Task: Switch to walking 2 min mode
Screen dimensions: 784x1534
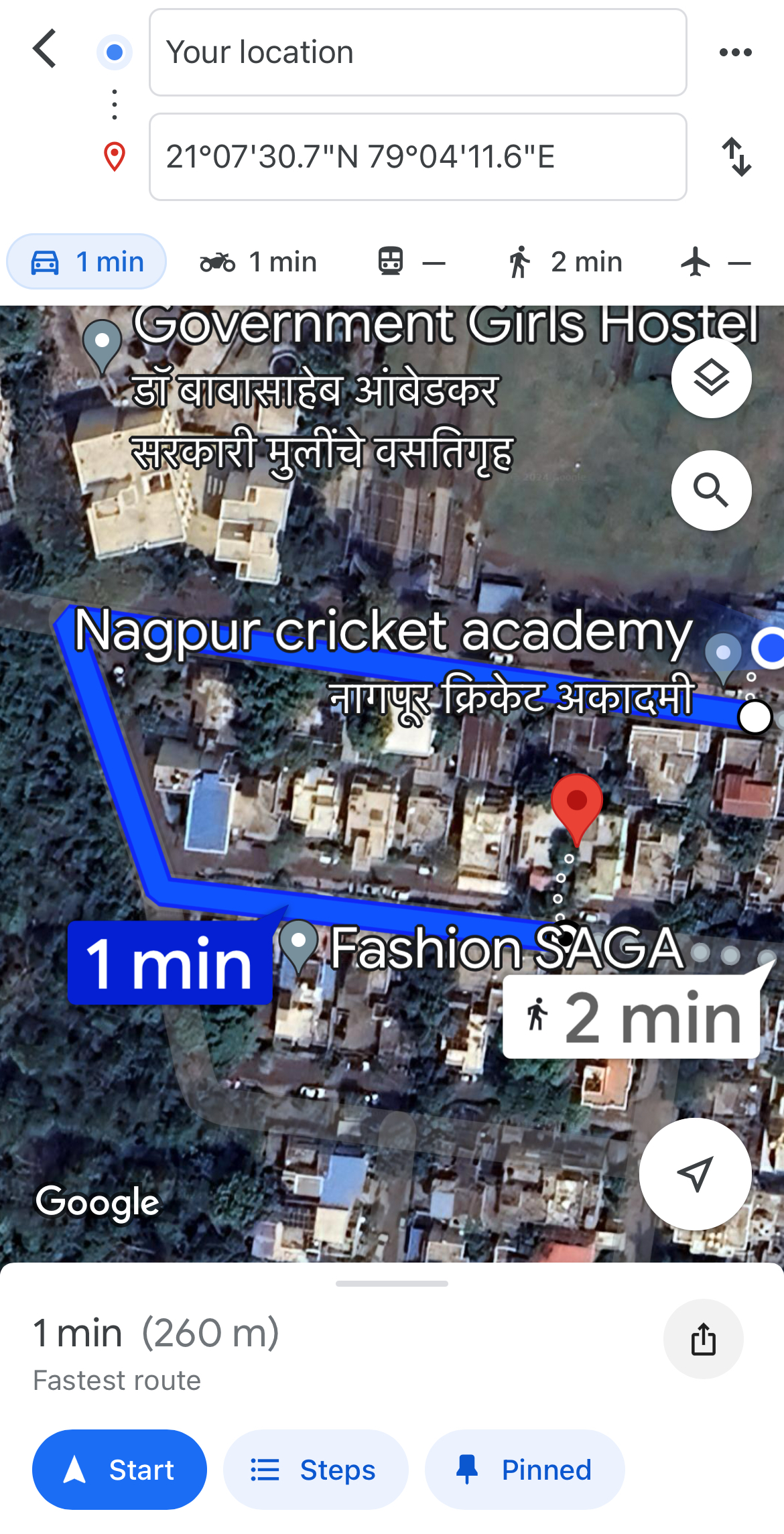Action: point(565,261)
